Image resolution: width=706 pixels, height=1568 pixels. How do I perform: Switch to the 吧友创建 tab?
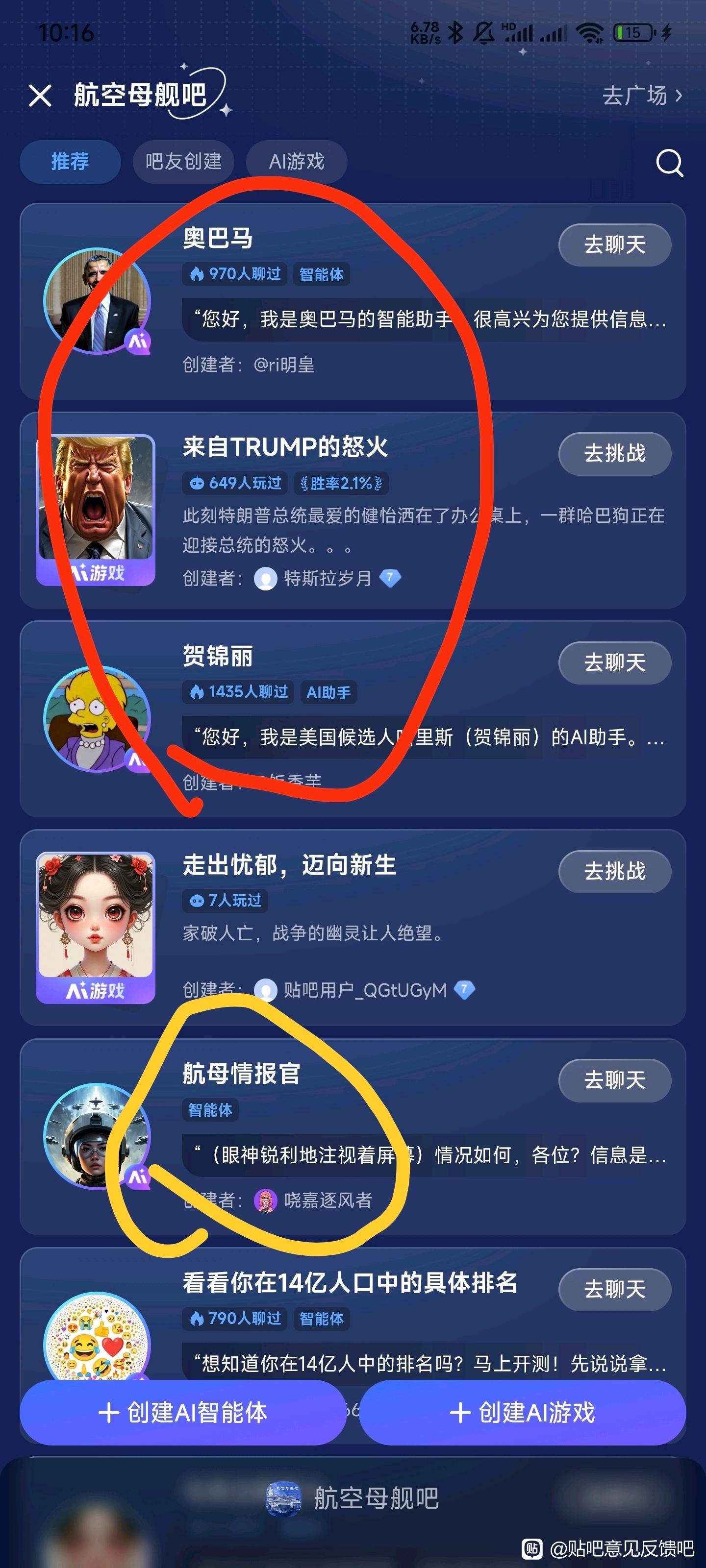point(183,161)
